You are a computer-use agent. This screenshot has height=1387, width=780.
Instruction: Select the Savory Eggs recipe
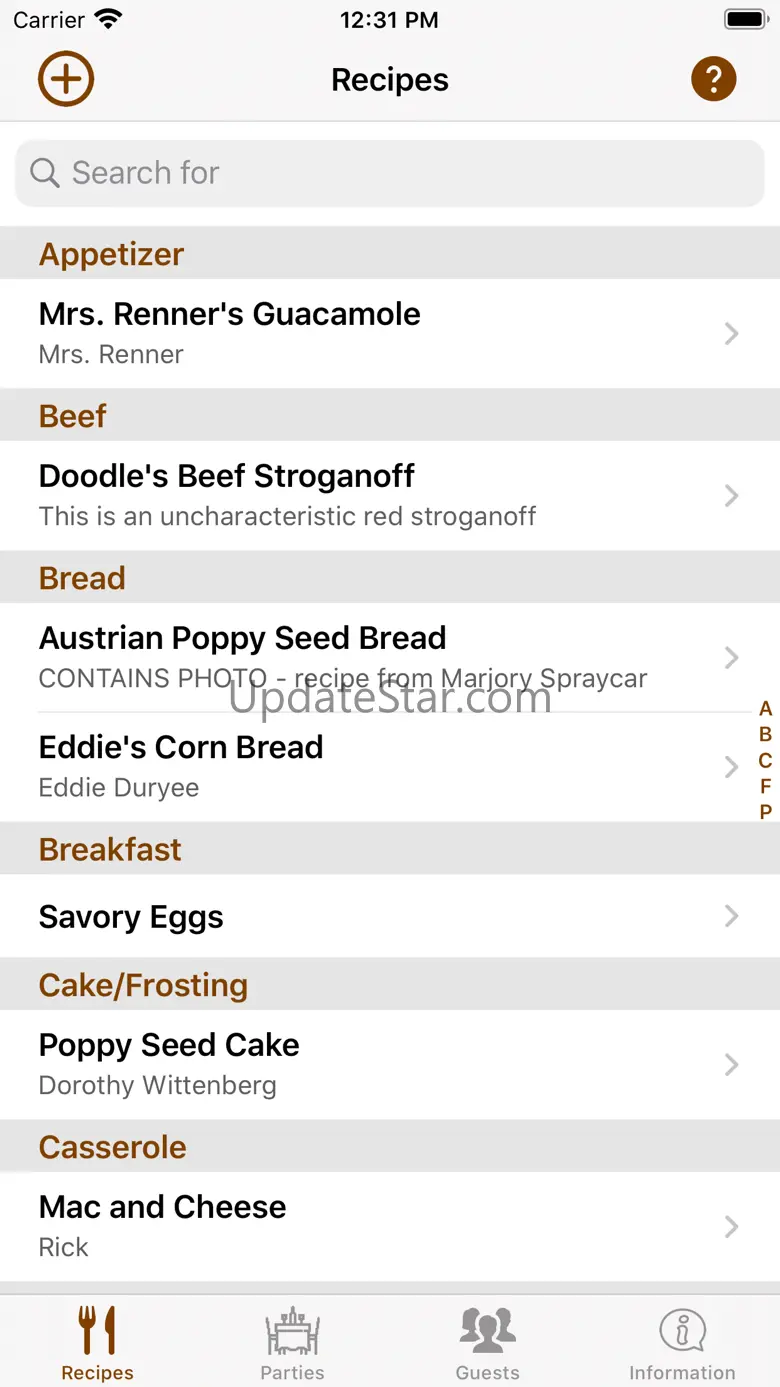coord(380,917)
